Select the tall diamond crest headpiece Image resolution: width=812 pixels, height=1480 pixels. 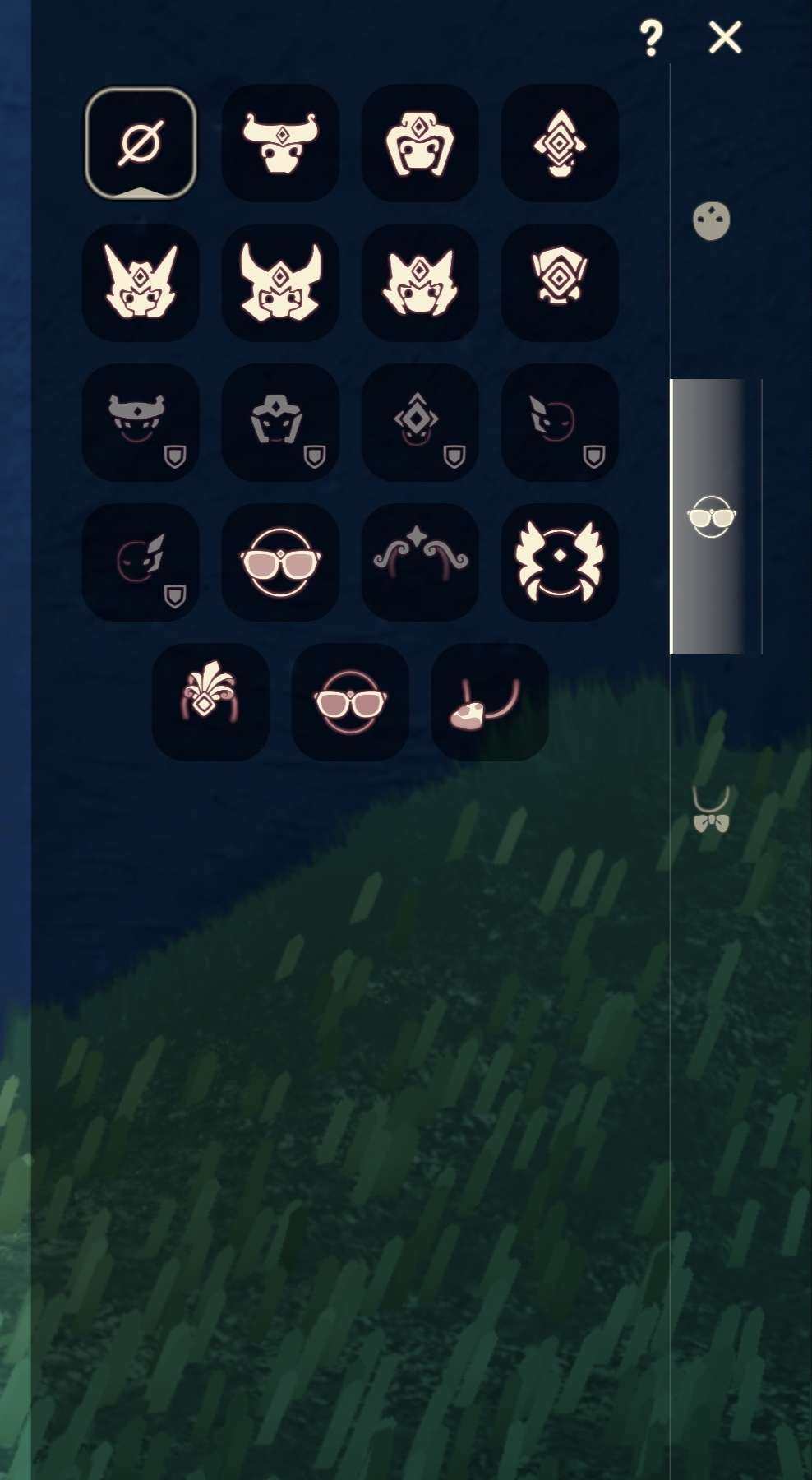click(x=560, y=143)
